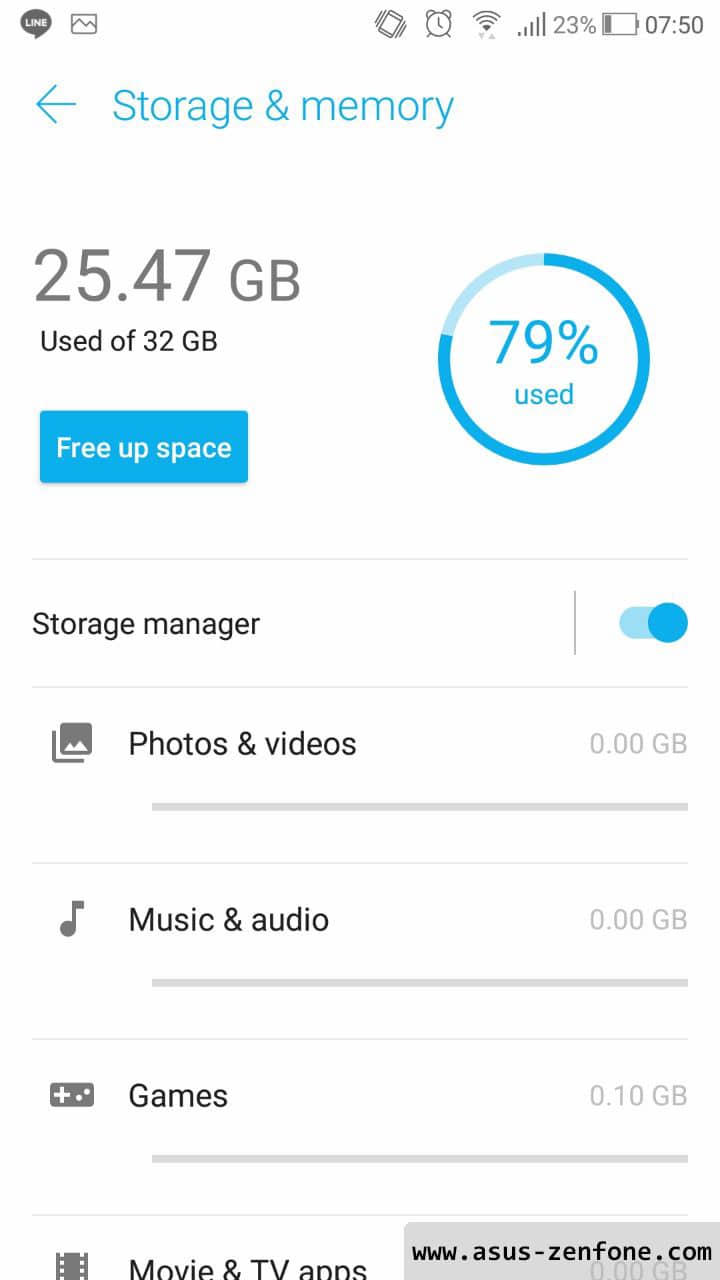Screen dimensions: 720x1280
Task: Go back from Storage & memory
Action: tap(55, 105)
